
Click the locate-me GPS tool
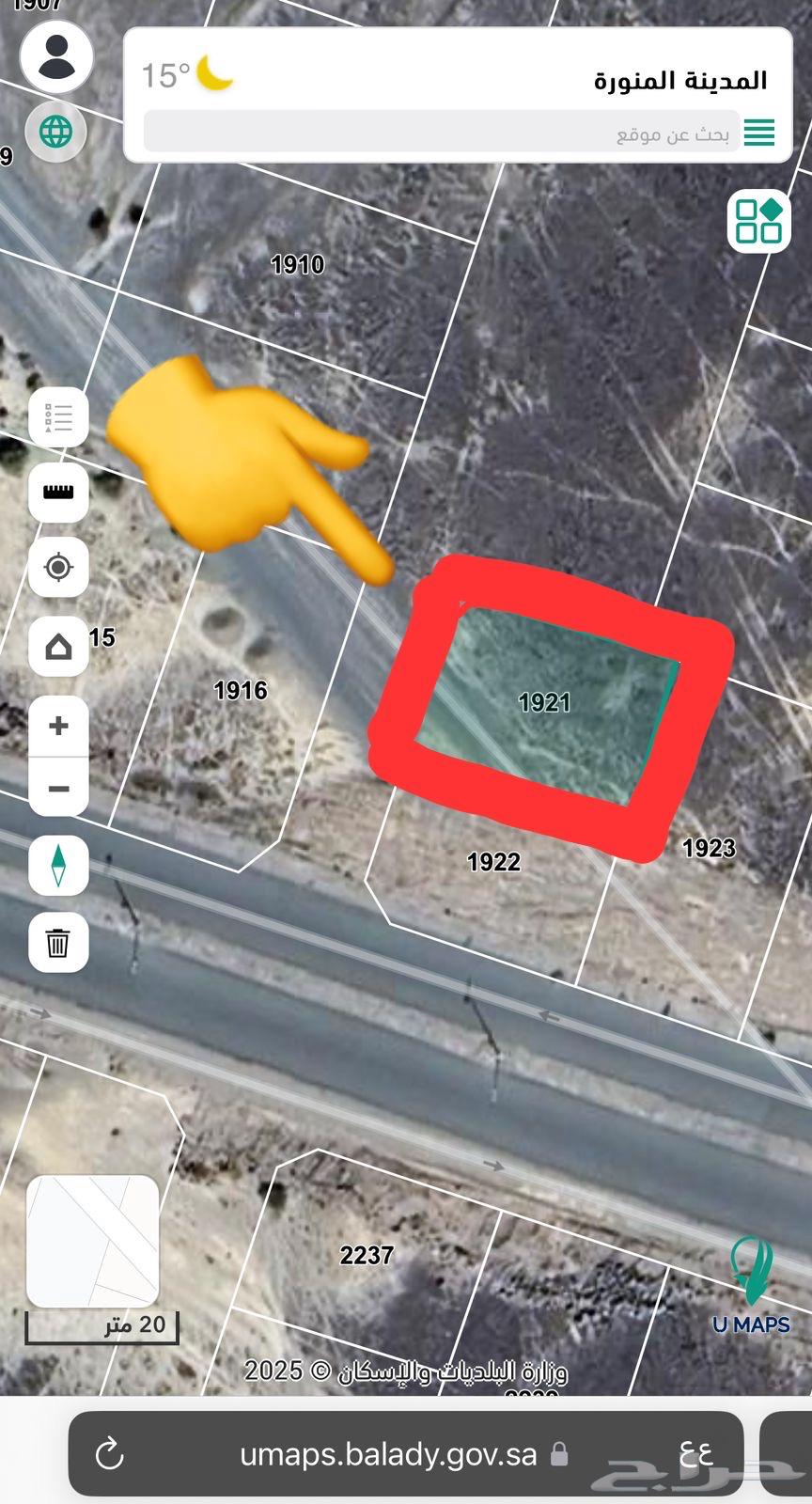tap(57, 568)
